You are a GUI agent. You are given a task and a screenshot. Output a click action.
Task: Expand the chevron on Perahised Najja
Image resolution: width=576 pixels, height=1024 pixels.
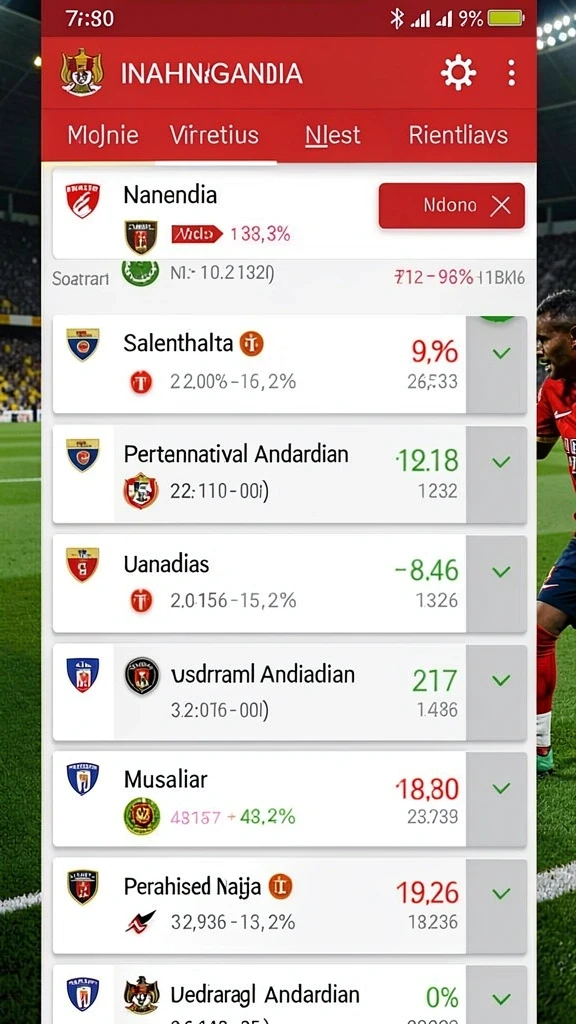(501, 893)
